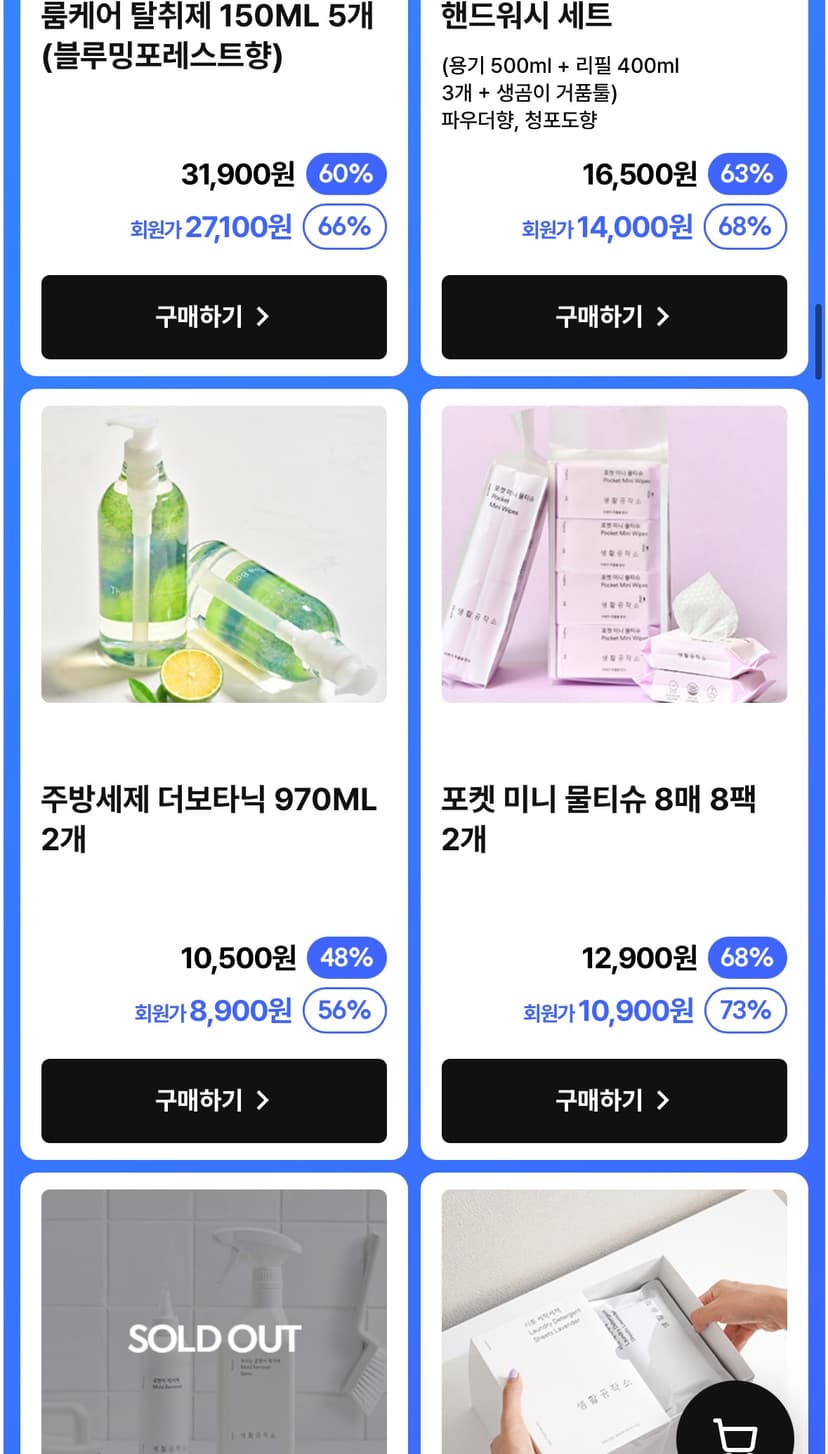Buy the 핸드워시 세트 via 구매하기
Screen dimensions: 828x1454
(614, 317)
